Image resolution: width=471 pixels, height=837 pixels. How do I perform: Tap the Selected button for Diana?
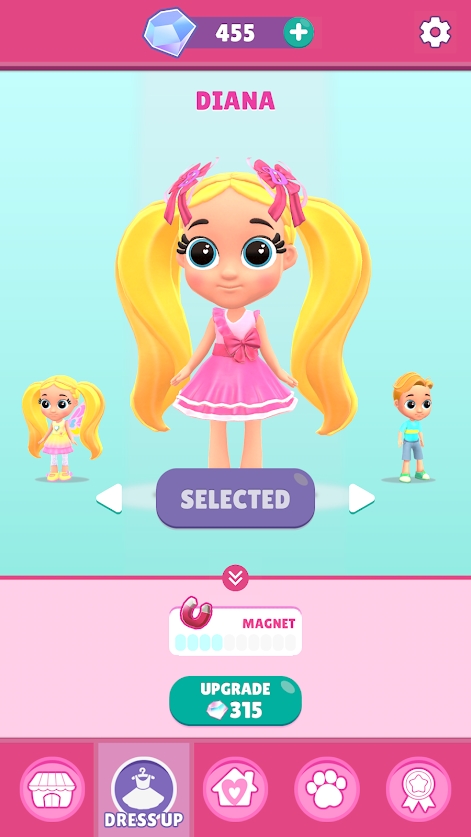[x=236, y=498]
